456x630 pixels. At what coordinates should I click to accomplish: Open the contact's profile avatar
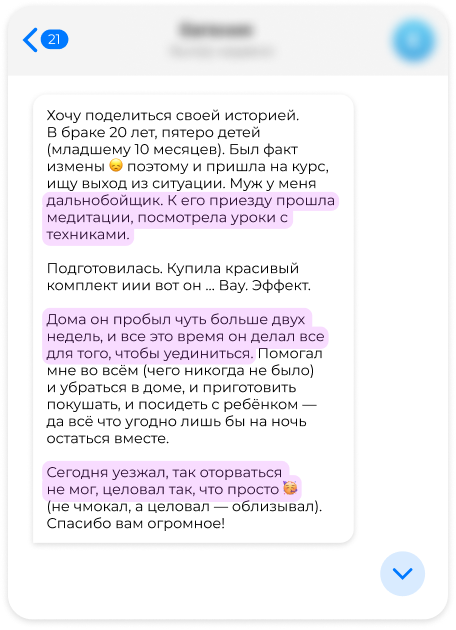[x=413, y=40]
